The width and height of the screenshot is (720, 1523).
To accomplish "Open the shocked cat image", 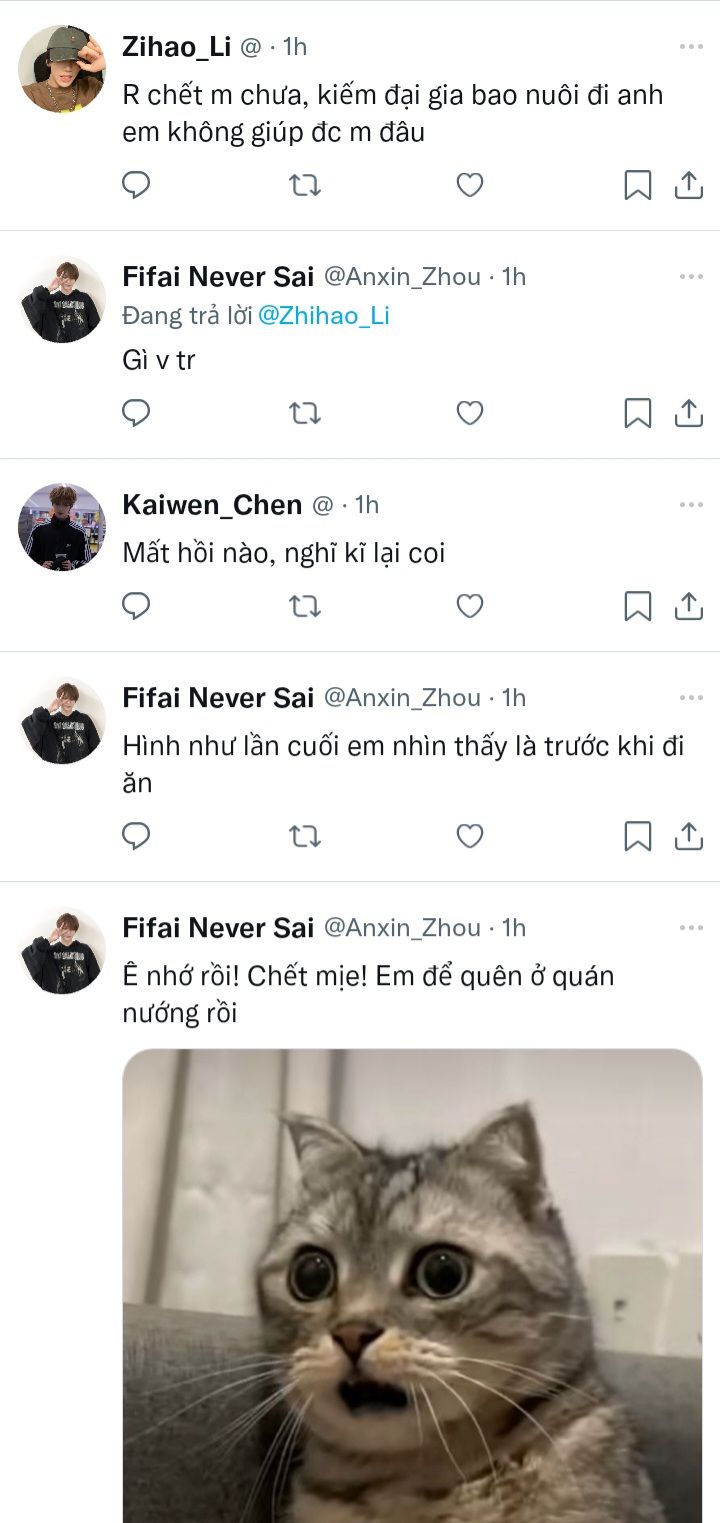I will [x=412, y=1285].
